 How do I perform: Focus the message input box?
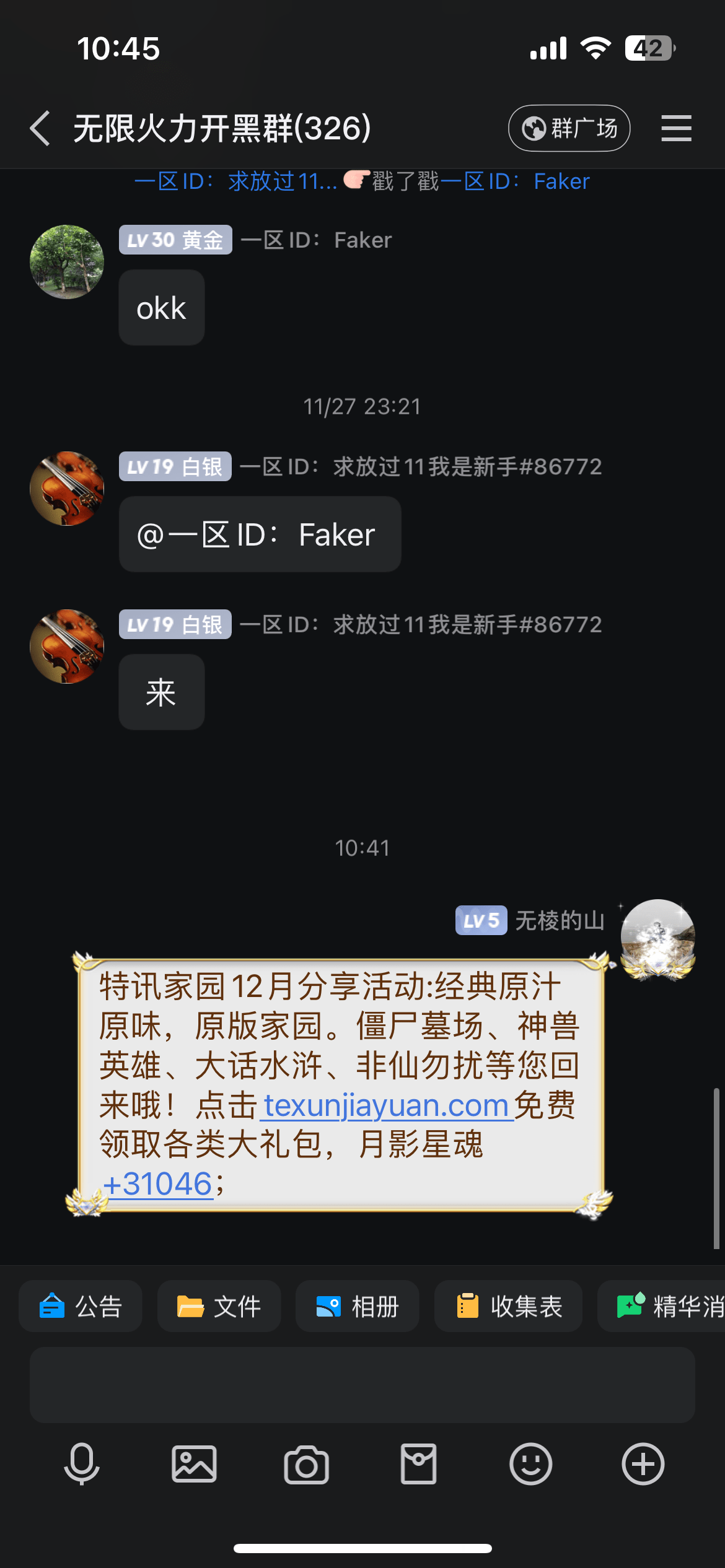point(362,1384)
